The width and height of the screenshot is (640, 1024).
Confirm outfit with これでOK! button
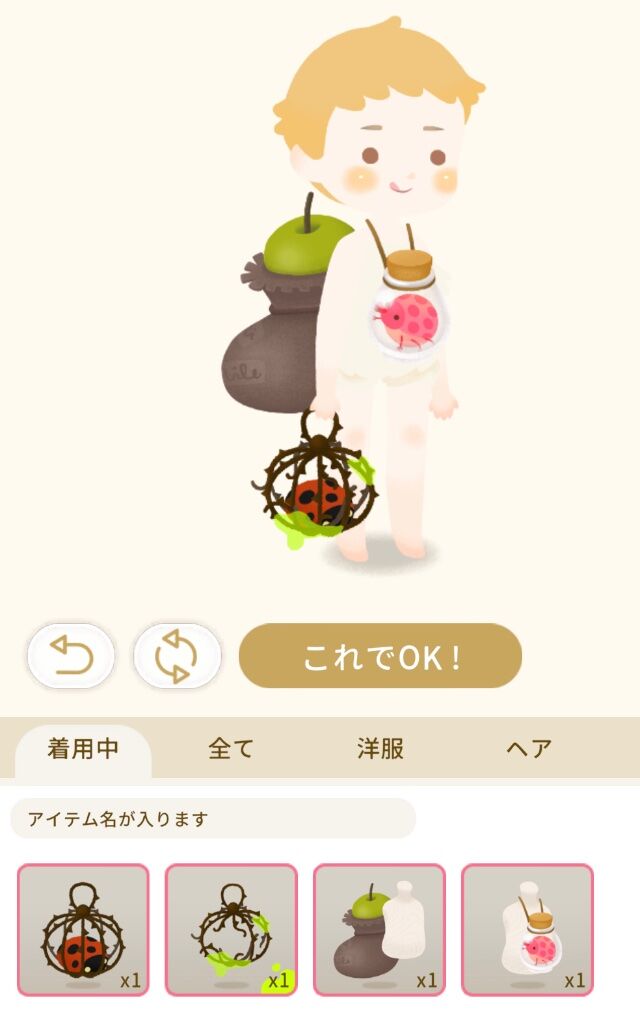[x=381, y=656]
